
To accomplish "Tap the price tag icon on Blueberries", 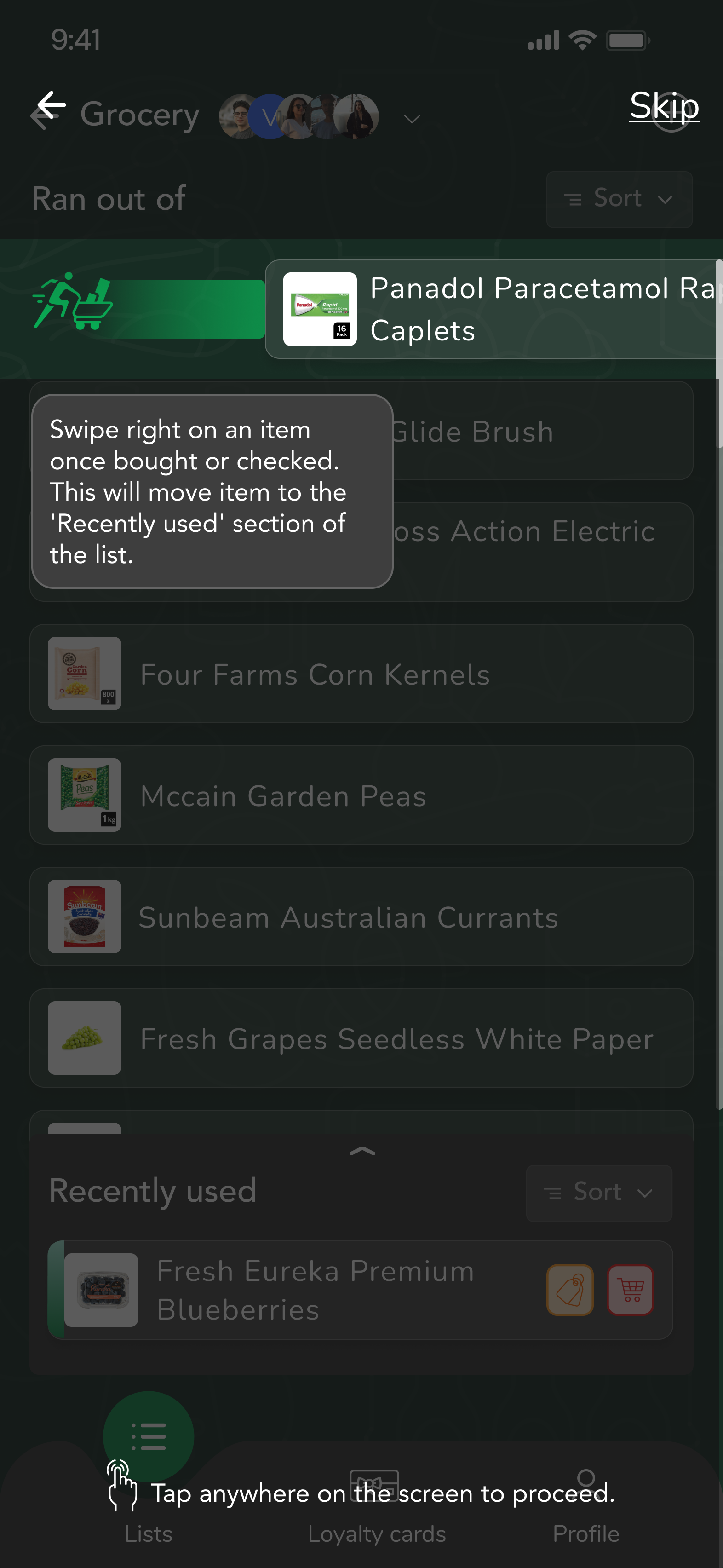I will (570, 1290).
